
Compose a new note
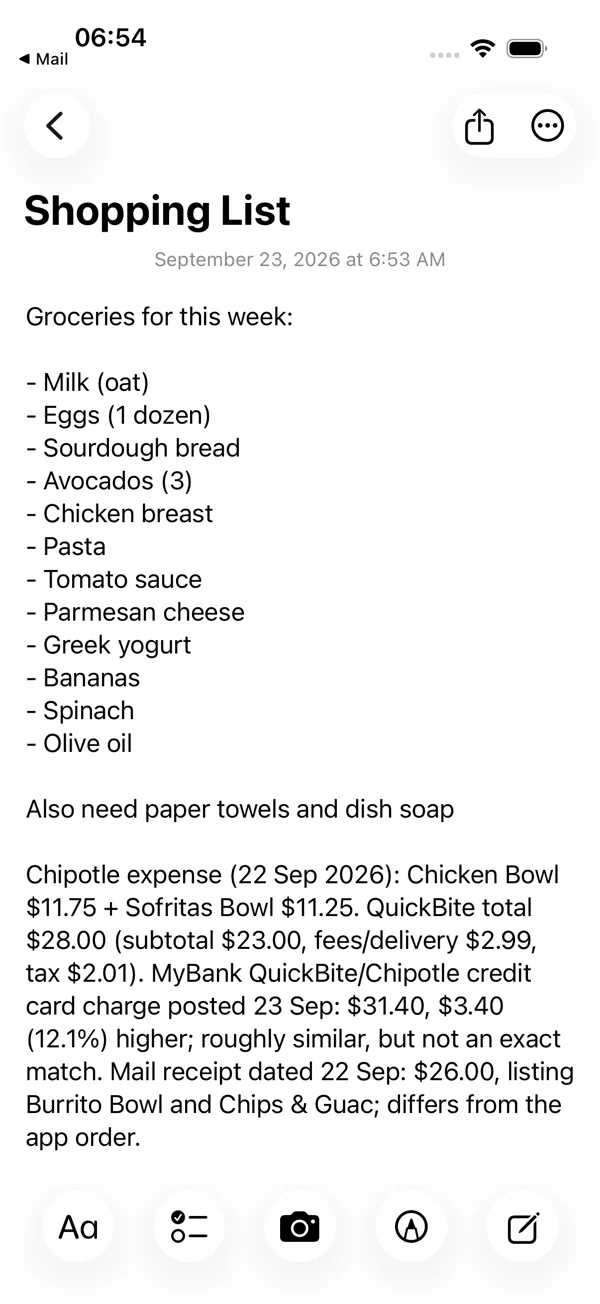pos(522,1226)
